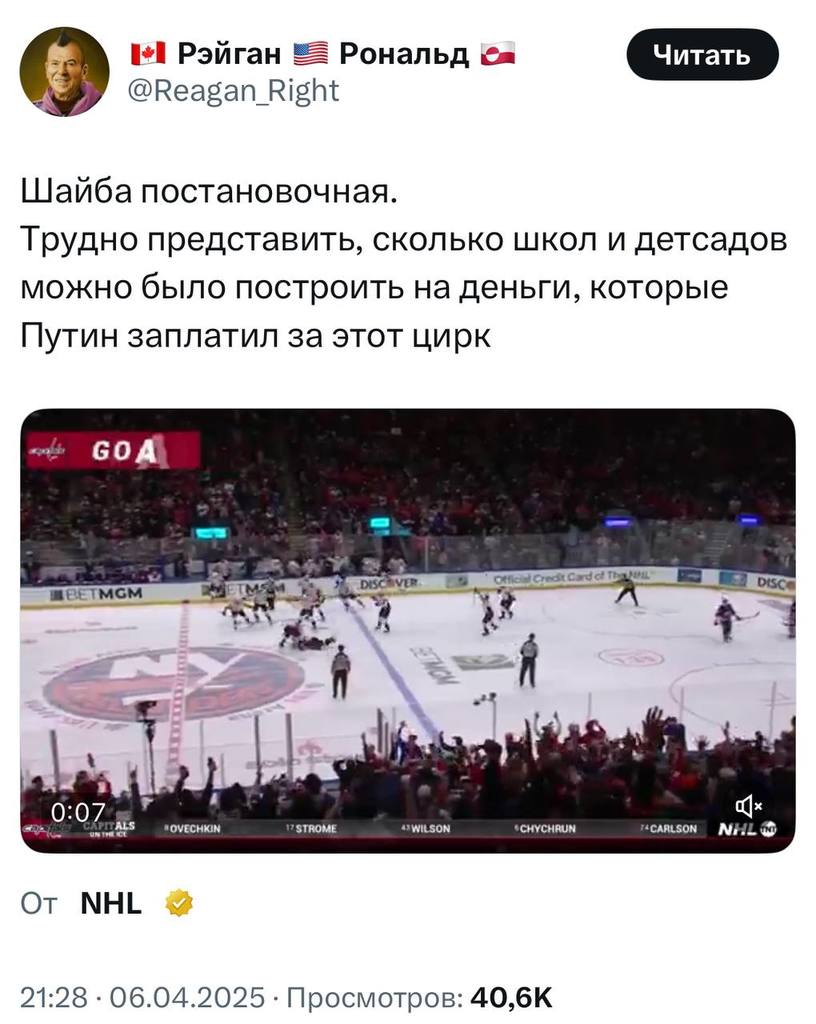Open the NHL source account link
Image resolution: width=816 pixels, height=1024 pixels.
click(110, 905)
